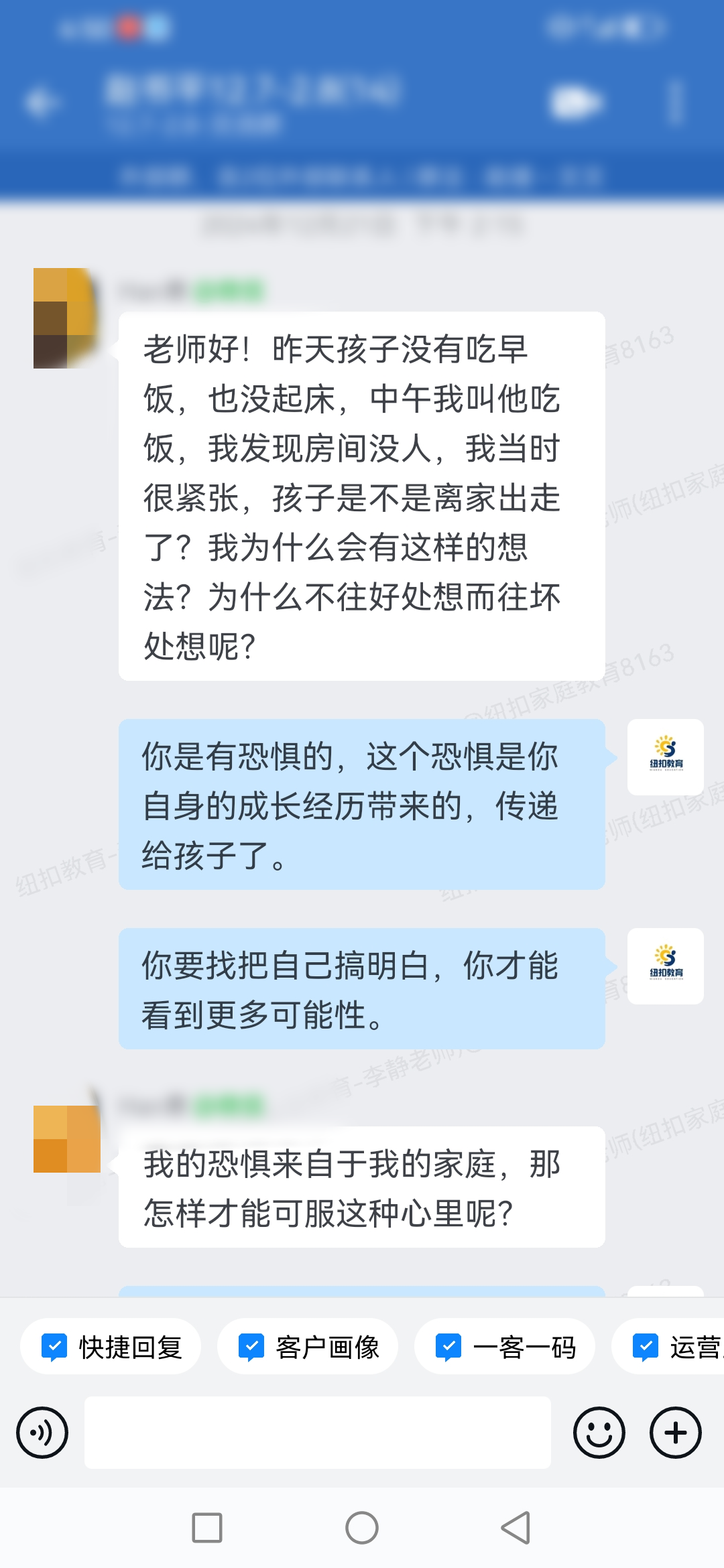The height and width of the screenshot is (1568, 724).
Task: Open 客户画像 customer profile
Action: click(308, 1347)
